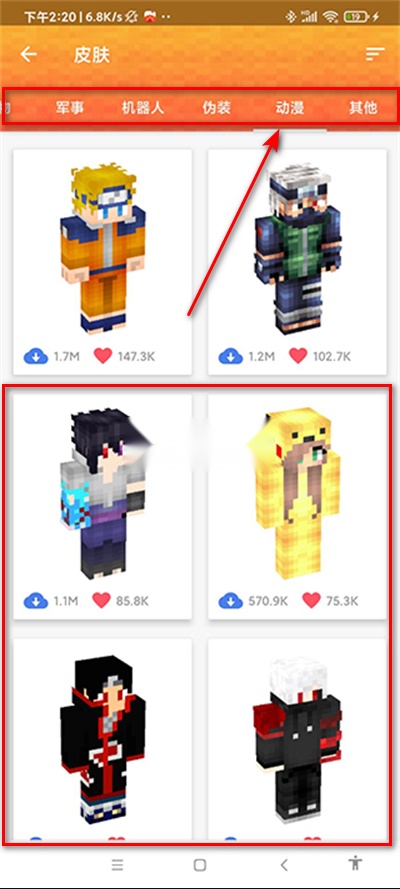Tap the system home button
Image resolution: width=400 pixels, height=889 pixels.
point(199,865)
